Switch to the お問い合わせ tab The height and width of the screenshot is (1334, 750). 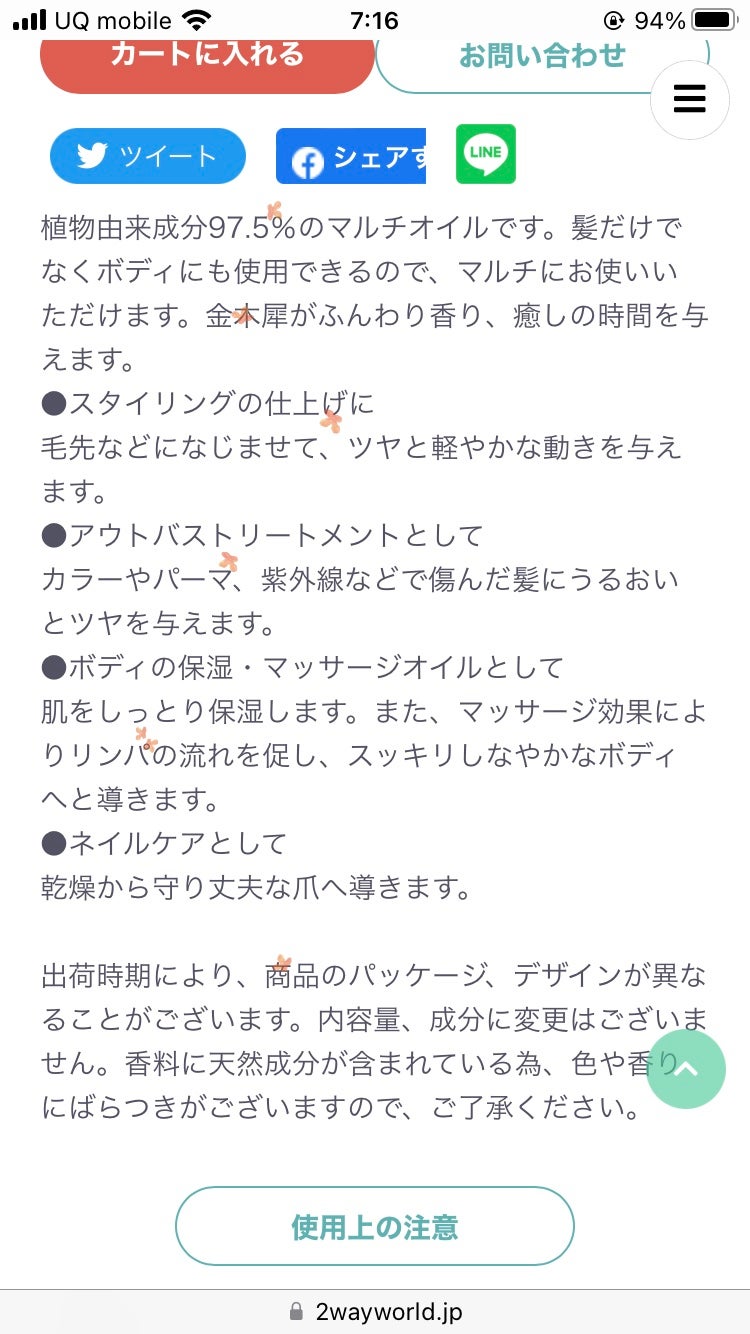click(541, 55)
